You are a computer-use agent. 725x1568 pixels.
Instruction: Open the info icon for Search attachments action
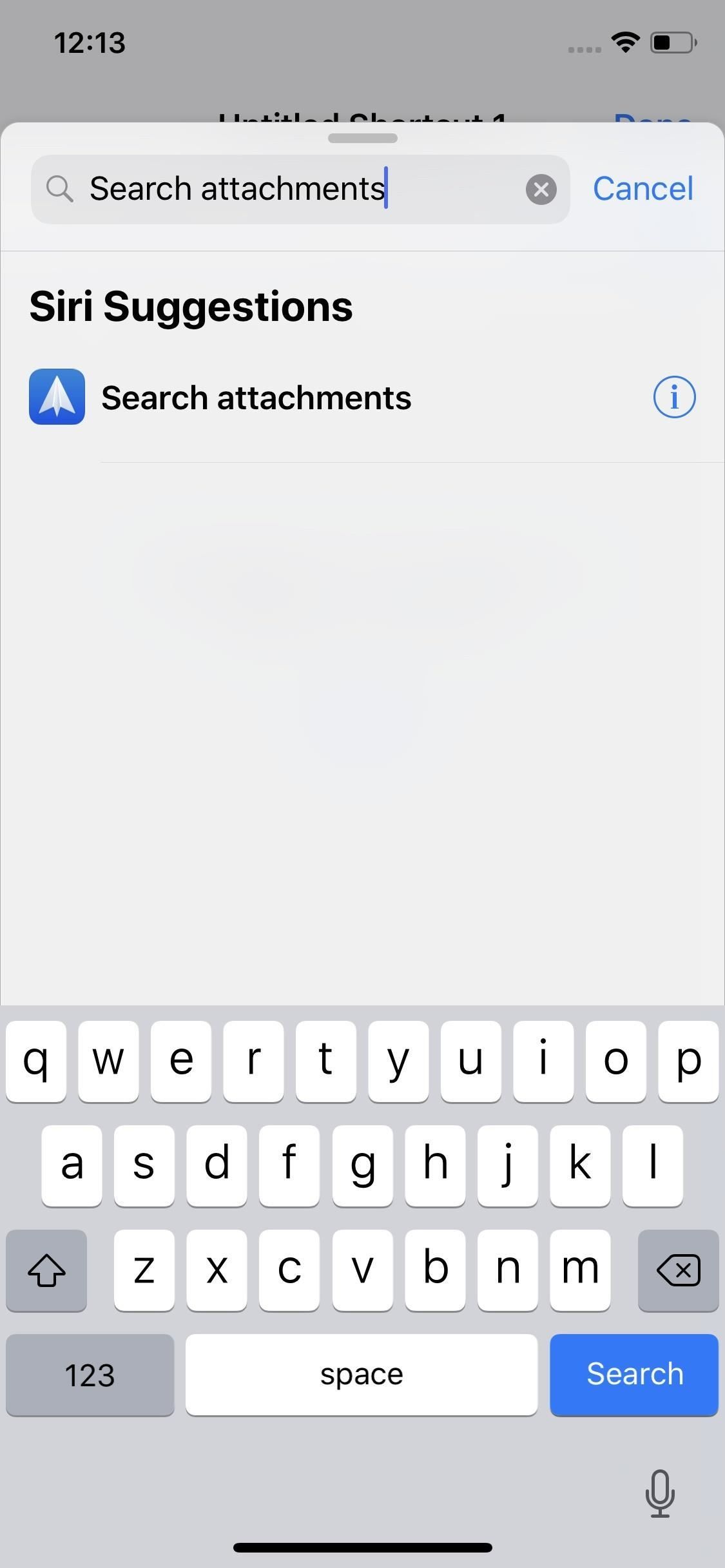674,397
